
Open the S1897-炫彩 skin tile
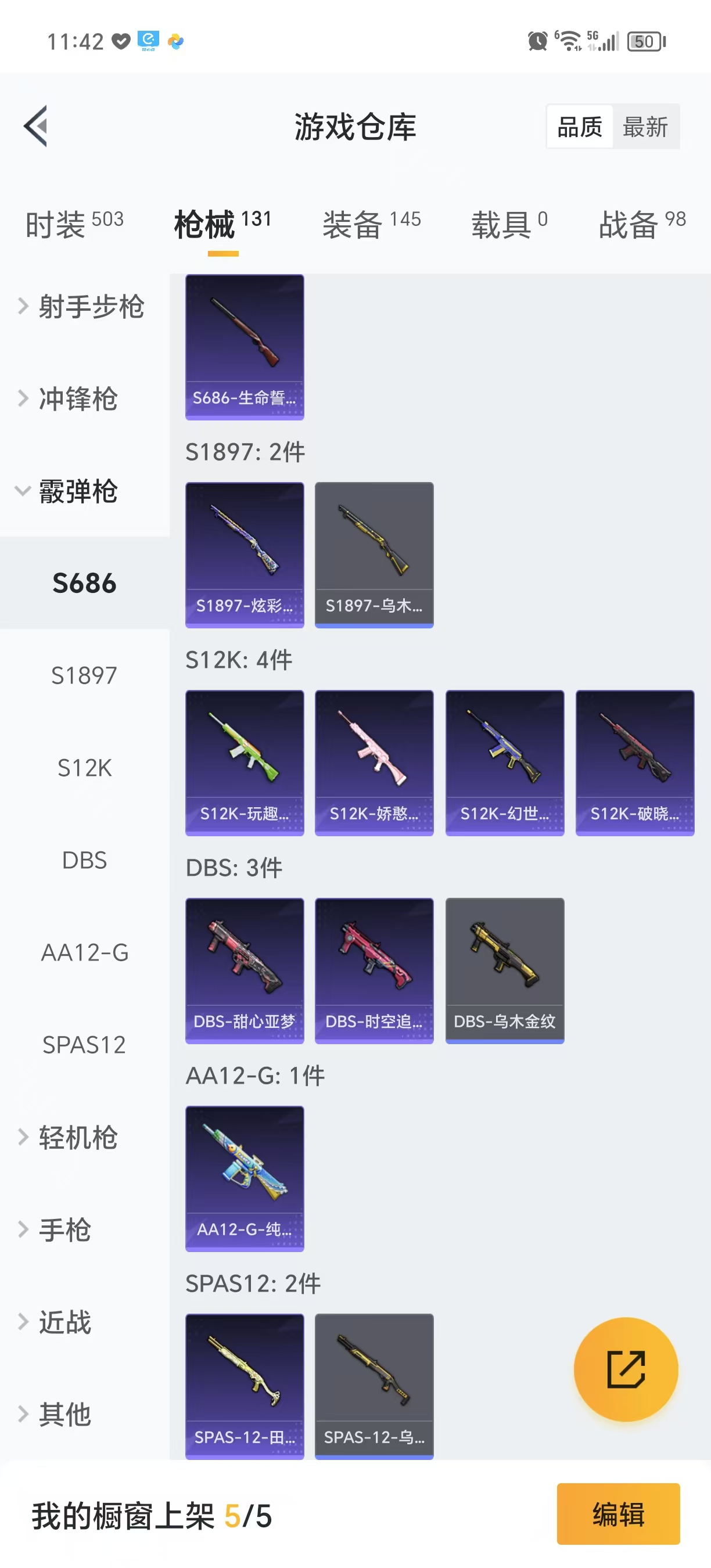click(x=244, y=555)
